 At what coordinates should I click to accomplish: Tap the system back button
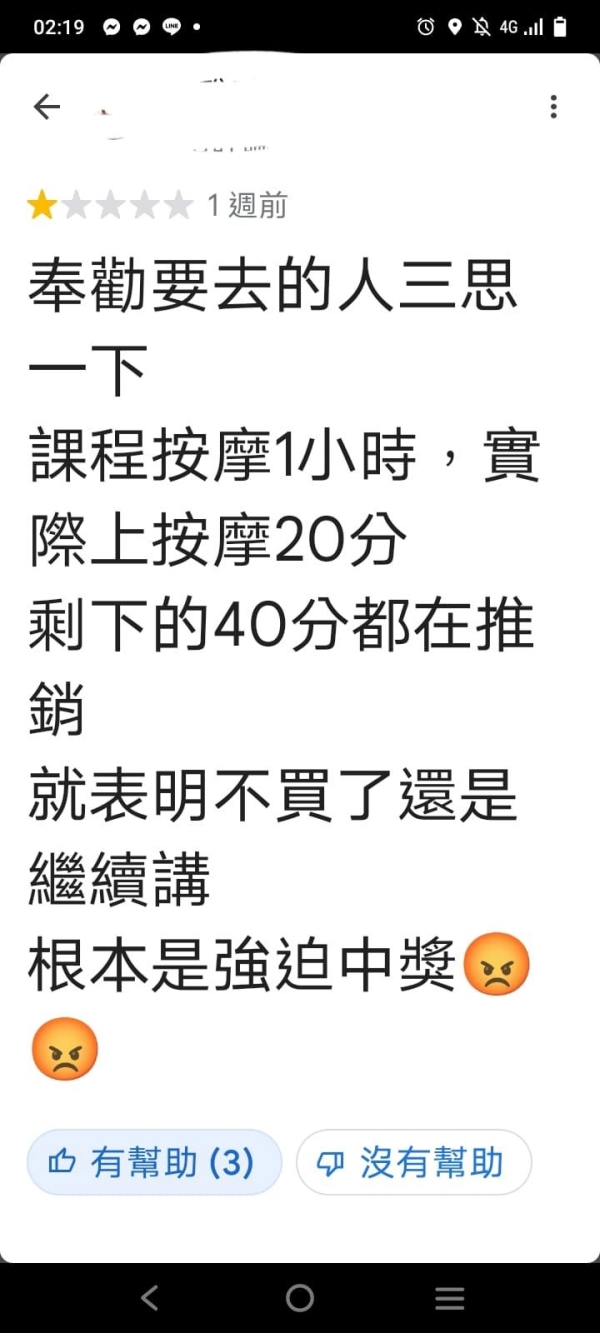(150, 1298)
